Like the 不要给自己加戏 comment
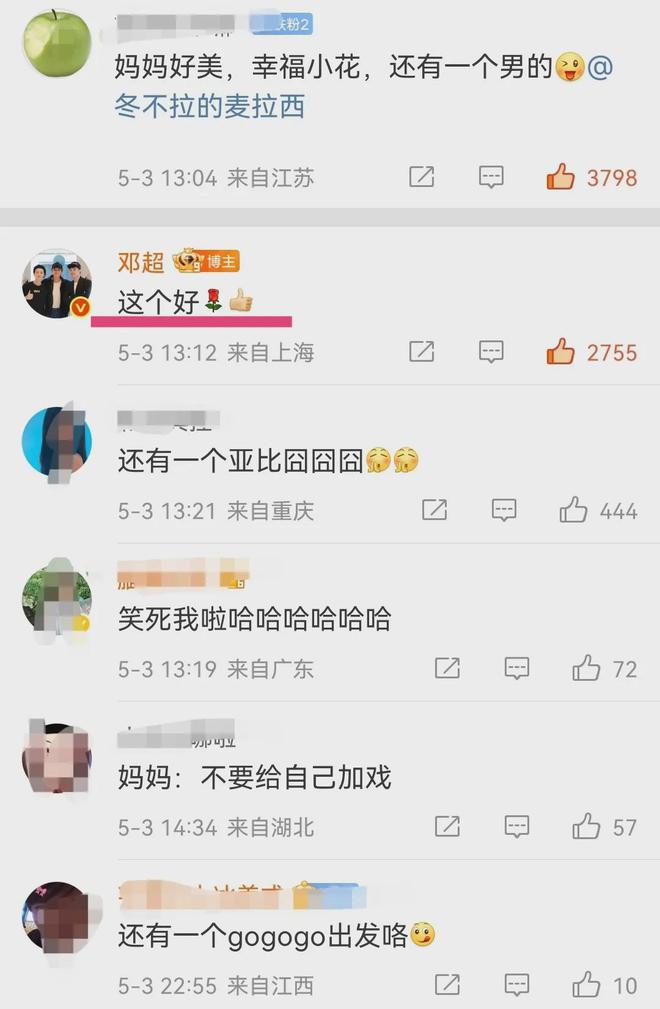Viewport: 660px width, 1009px height. [x=586, y=827]
